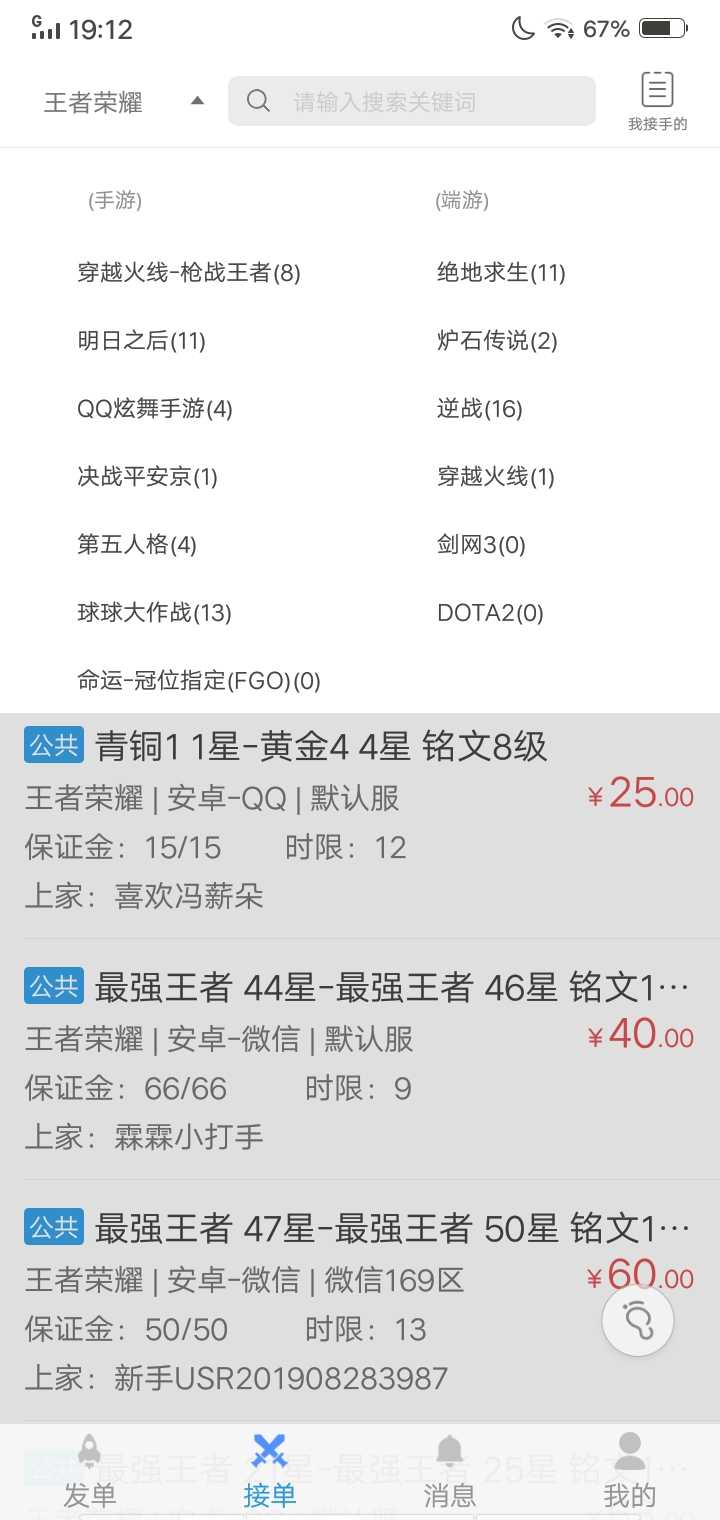Select 逆战(16) game
The width and height of the screenshot is (720, 1520).
point(479,408)
